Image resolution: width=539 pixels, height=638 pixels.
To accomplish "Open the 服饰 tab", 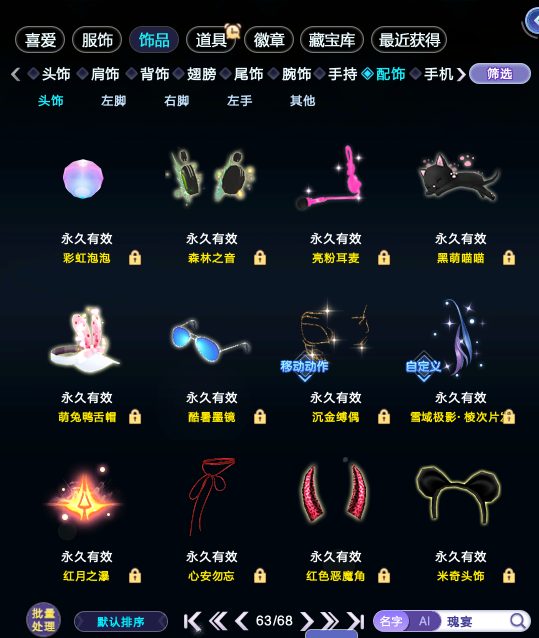I will tap(97, 40).
